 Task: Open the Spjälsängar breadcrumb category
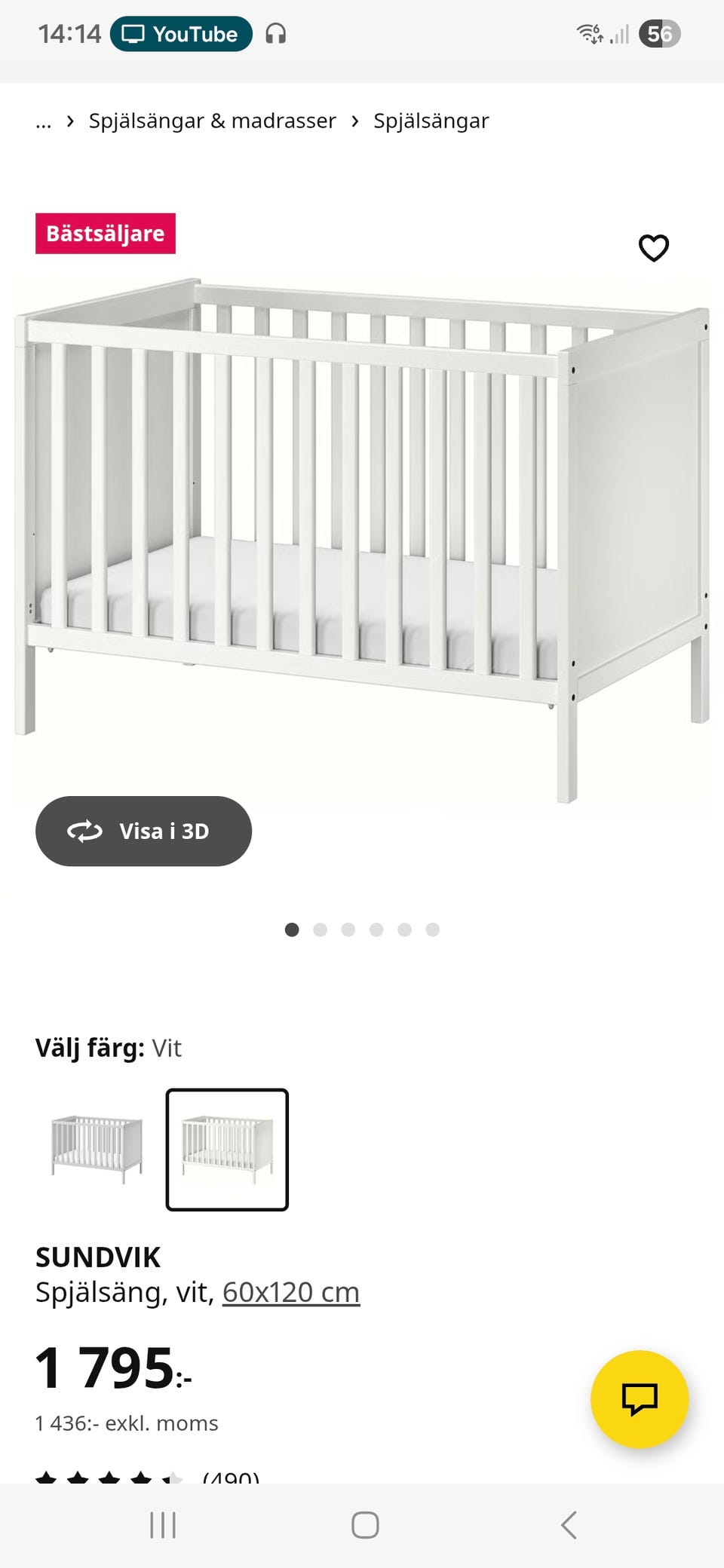(431, 121)
